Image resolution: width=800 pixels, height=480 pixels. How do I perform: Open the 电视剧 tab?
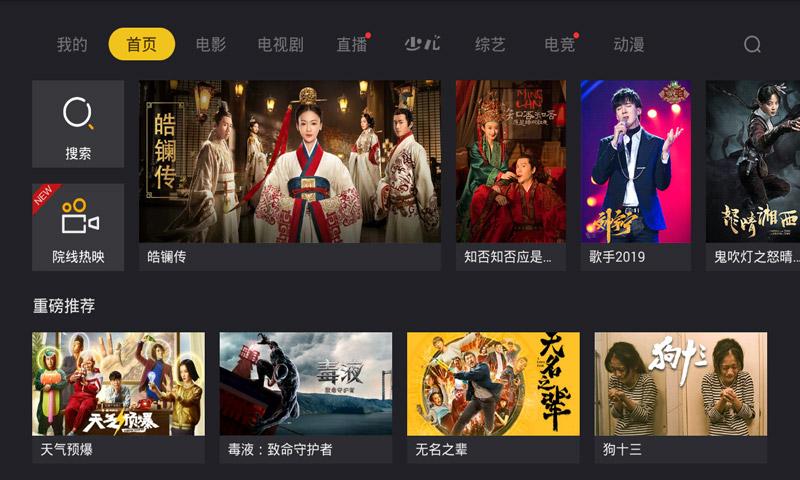(x=280, y=45)
